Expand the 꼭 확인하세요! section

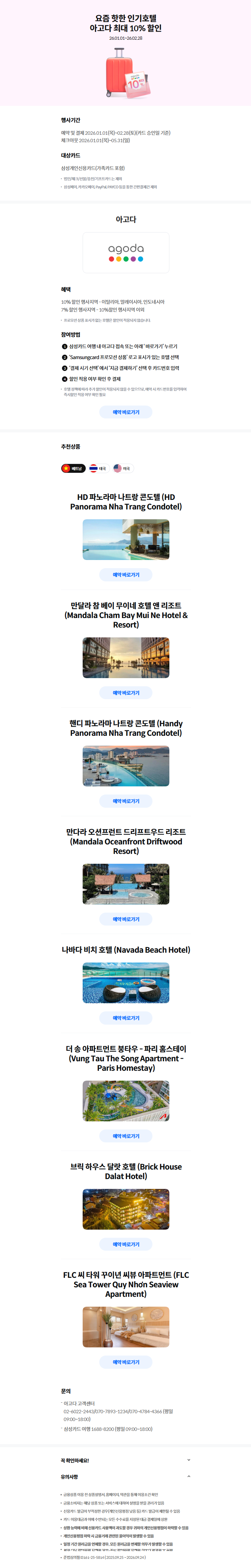point(188,1460)
